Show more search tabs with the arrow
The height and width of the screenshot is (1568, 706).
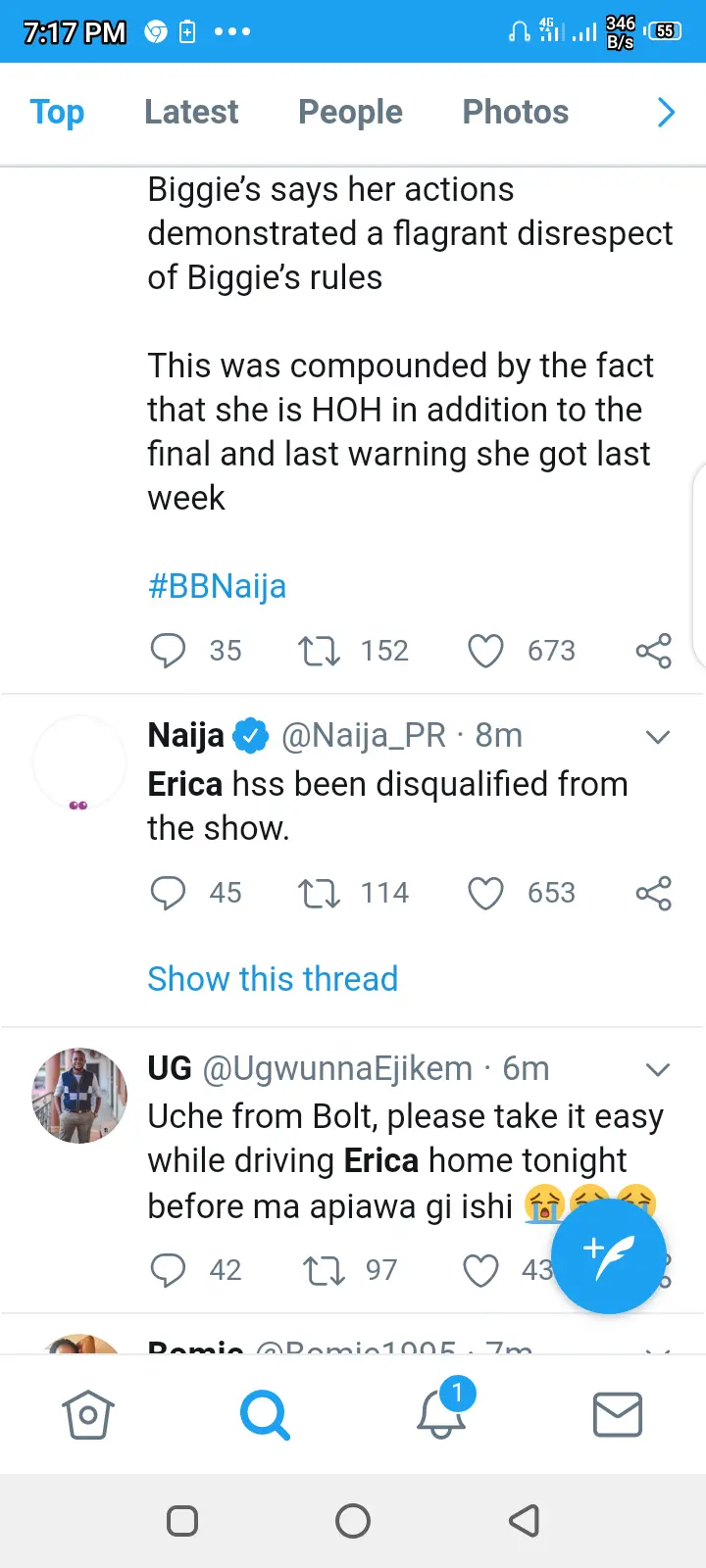[666, 113]
